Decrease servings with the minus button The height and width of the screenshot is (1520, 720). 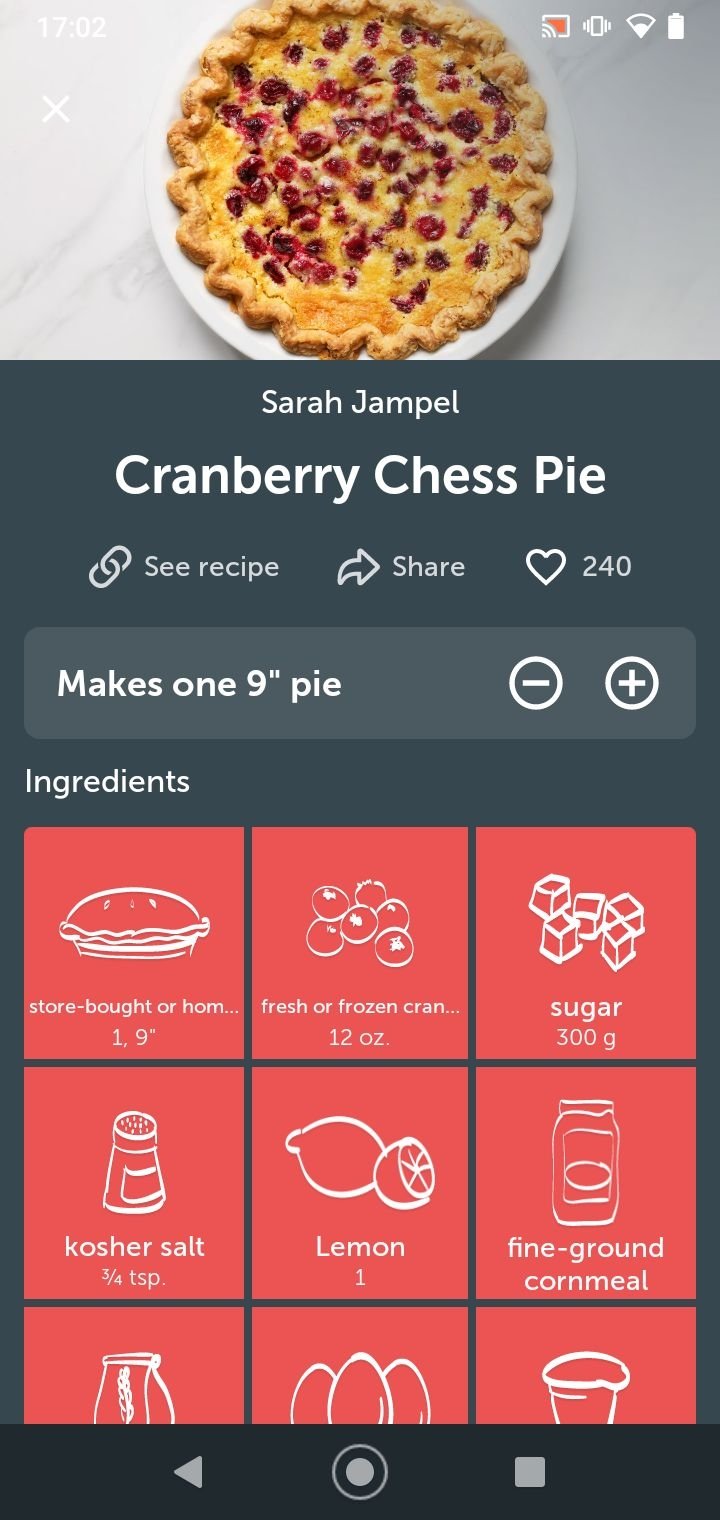[536, 684]
